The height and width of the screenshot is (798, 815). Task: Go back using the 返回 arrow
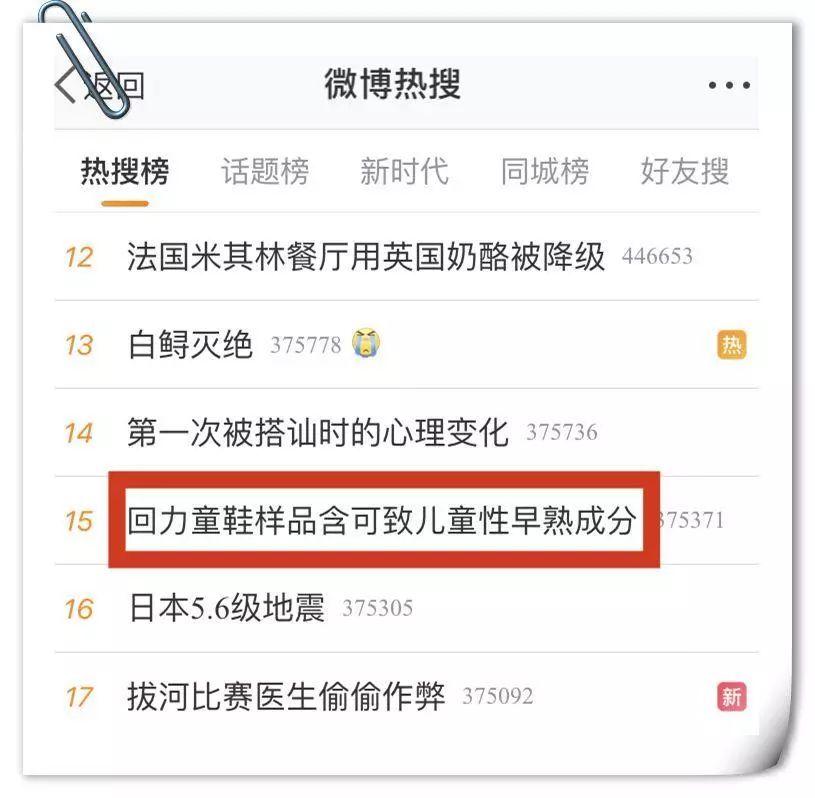[x=100, y=86]
